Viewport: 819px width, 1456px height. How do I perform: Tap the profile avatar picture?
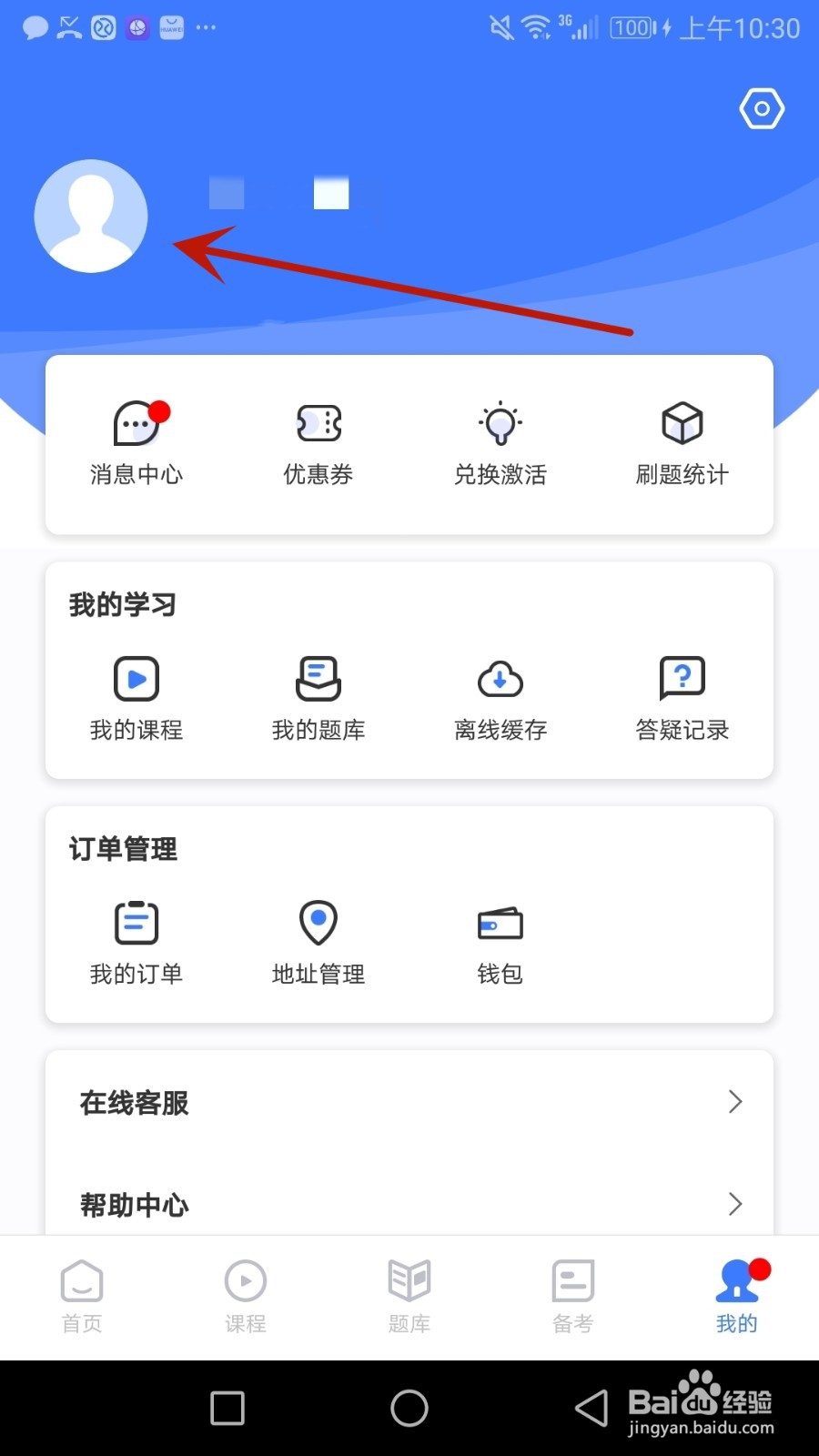click(91, 216)
